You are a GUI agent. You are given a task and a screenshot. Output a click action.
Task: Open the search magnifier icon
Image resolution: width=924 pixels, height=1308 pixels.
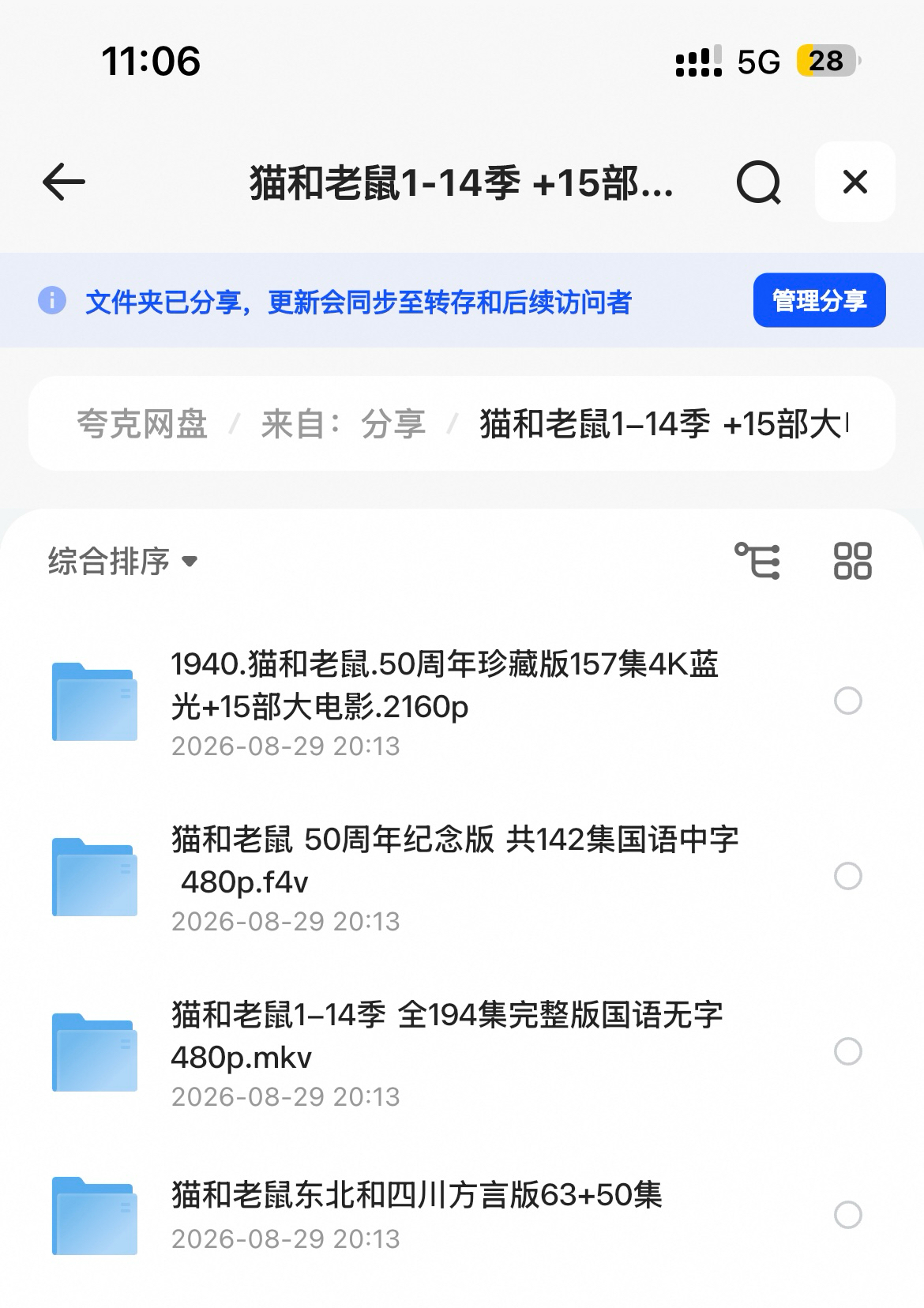click(758, 182)
